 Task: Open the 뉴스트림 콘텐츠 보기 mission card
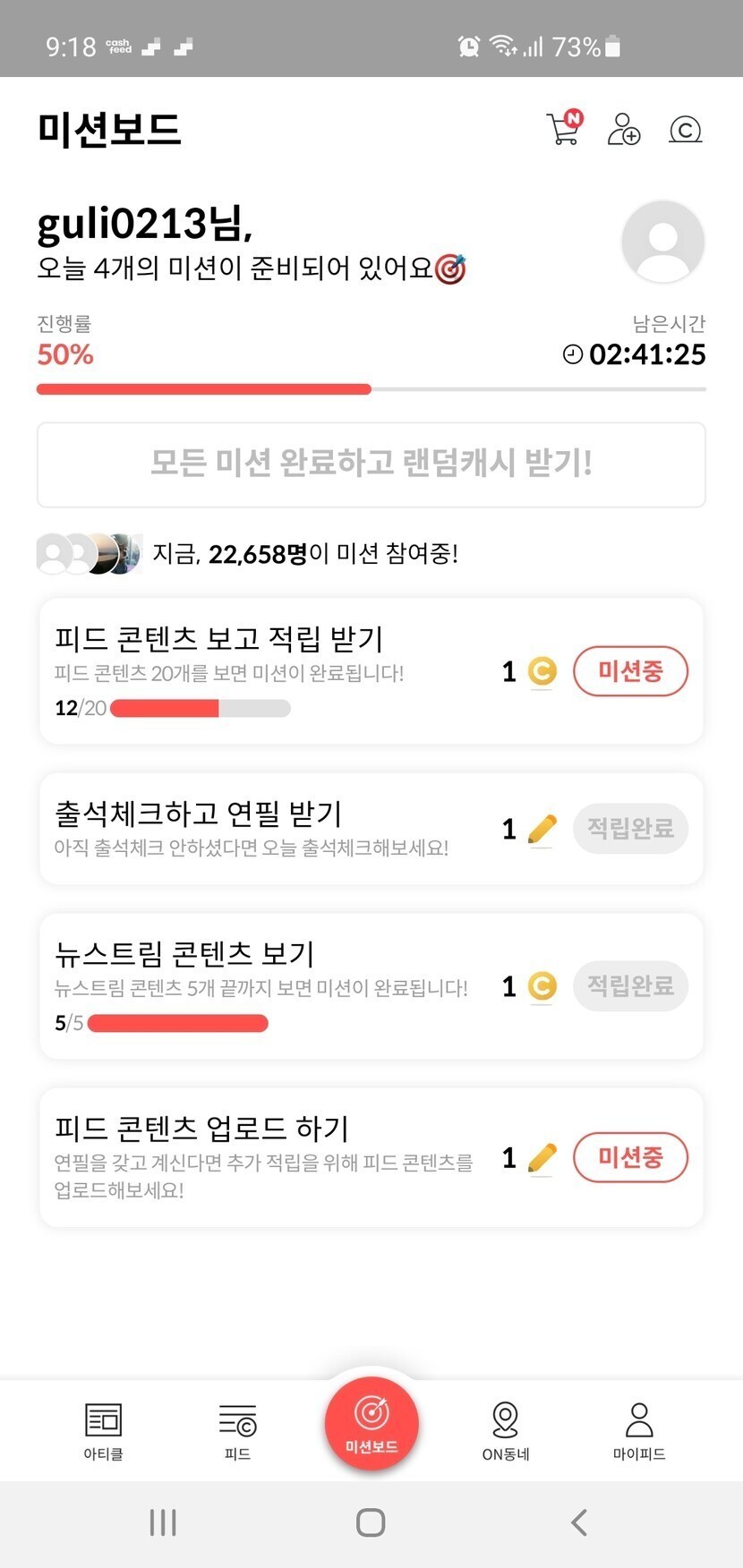point(269,985)
